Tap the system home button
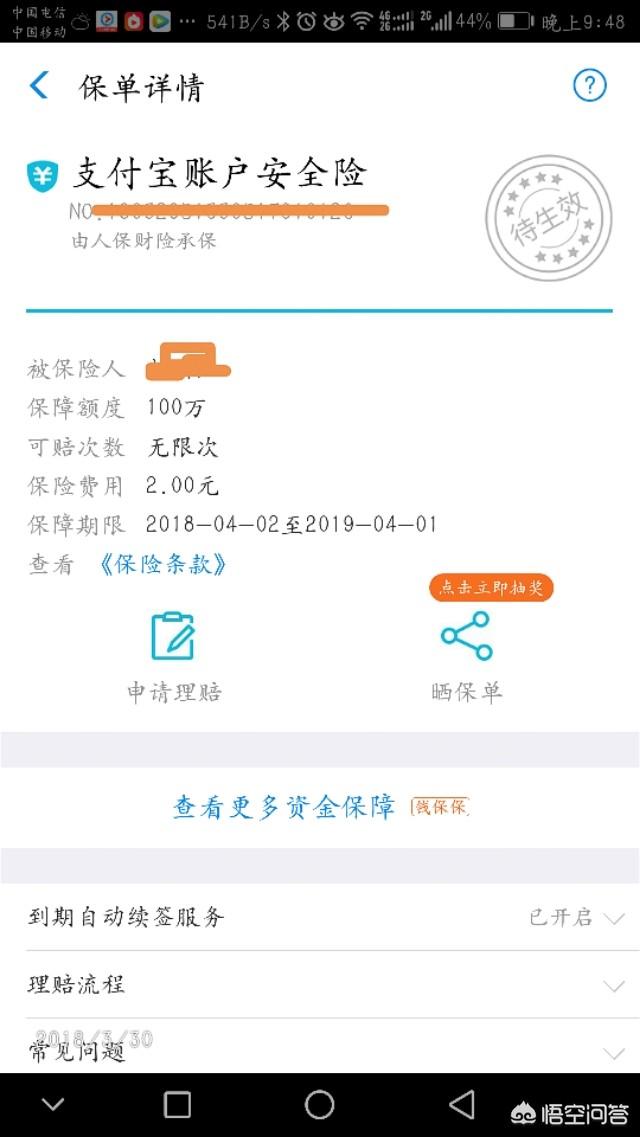Screen dimensions: 640x1137 (319, 1105)
